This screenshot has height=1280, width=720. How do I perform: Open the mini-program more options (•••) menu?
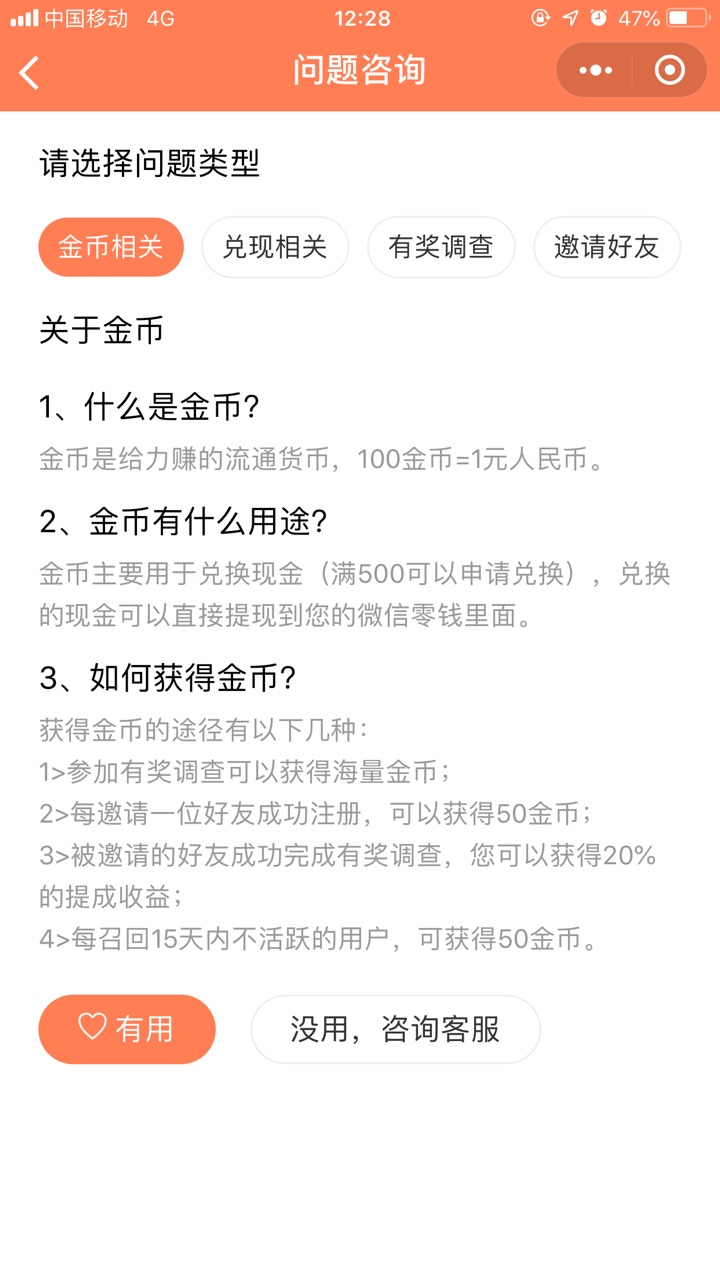coord(594,70)
